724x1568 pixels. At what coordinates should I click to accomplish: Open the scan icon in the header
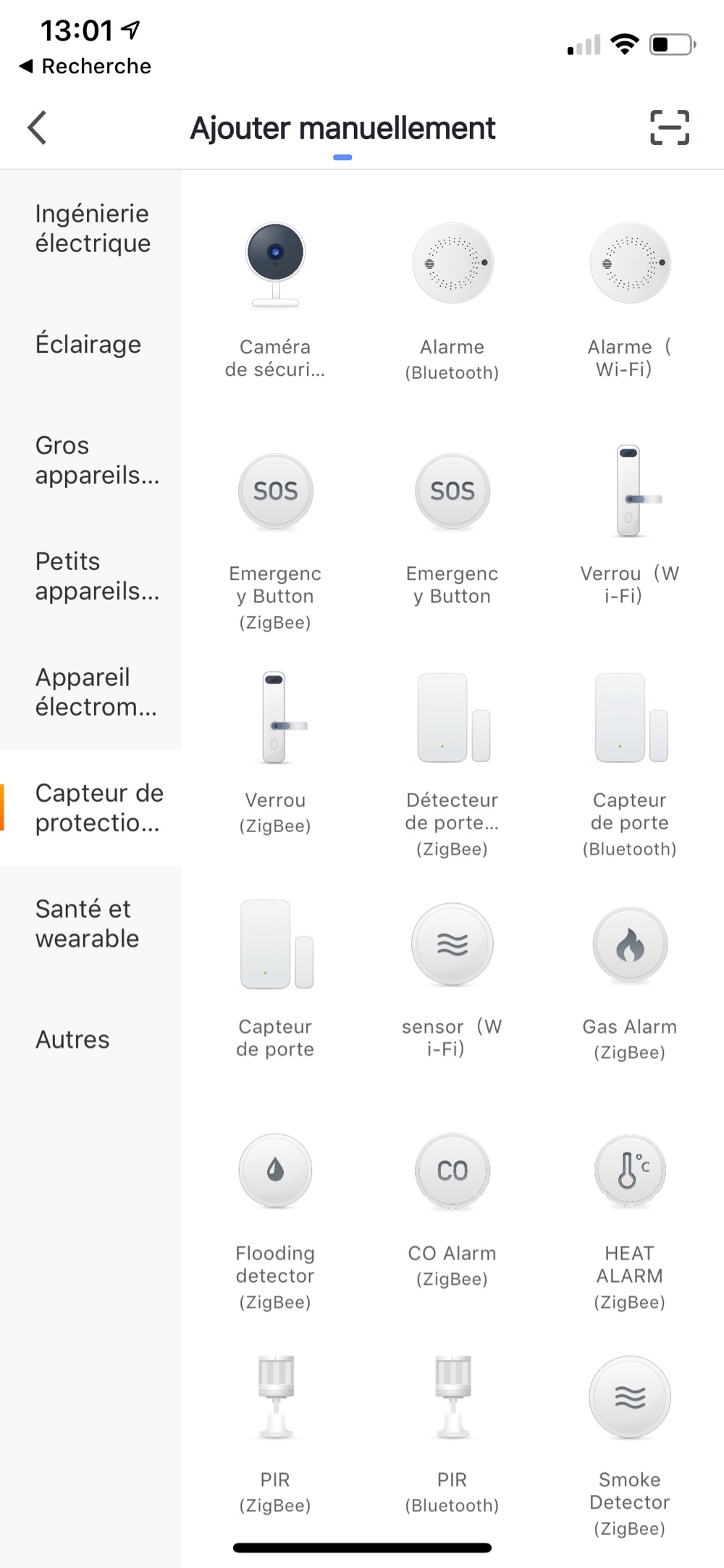pyautogui.click(x=669, y=127)
